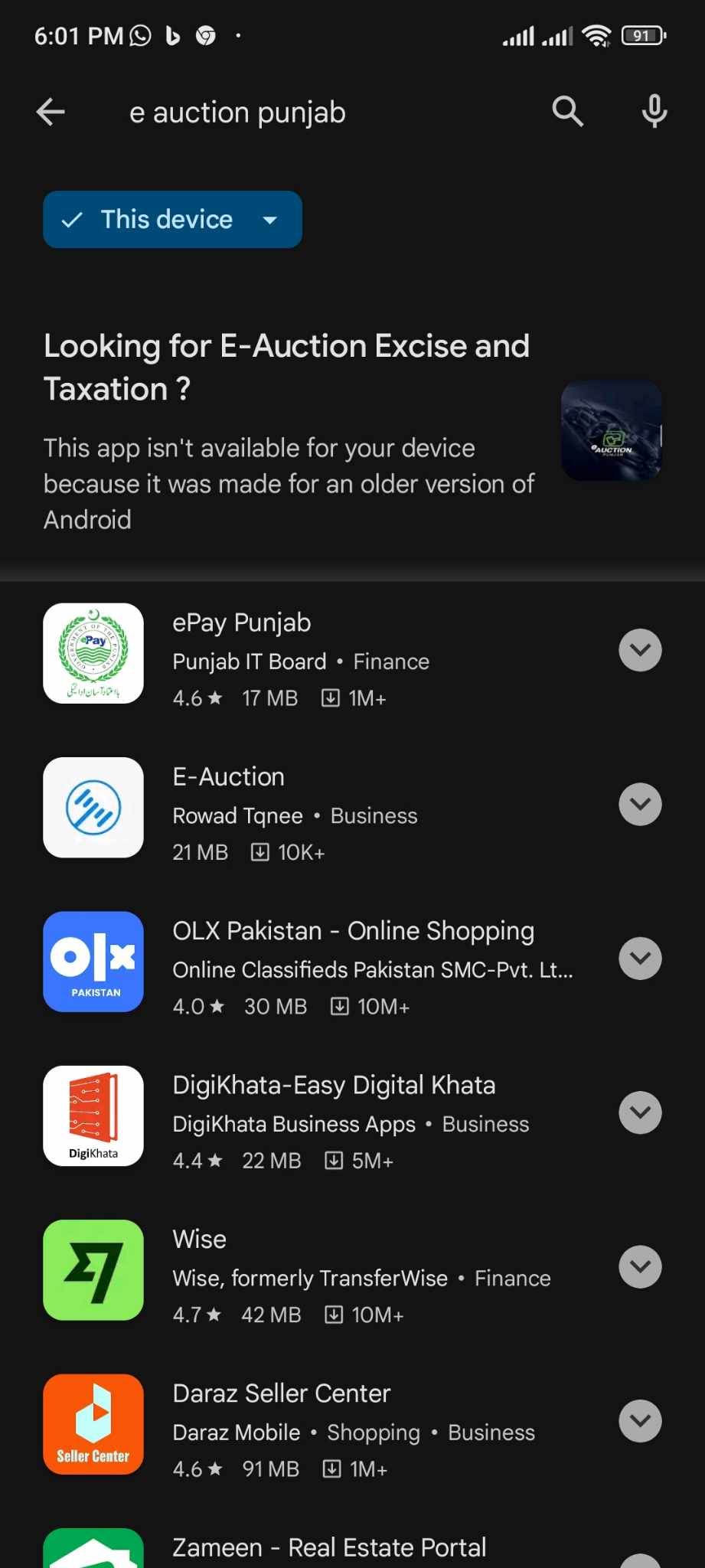Screen dimensions: 705x1568
Task: Expand details for ePay Punjab
Action: pyautogui.click(x=640, y=650)
